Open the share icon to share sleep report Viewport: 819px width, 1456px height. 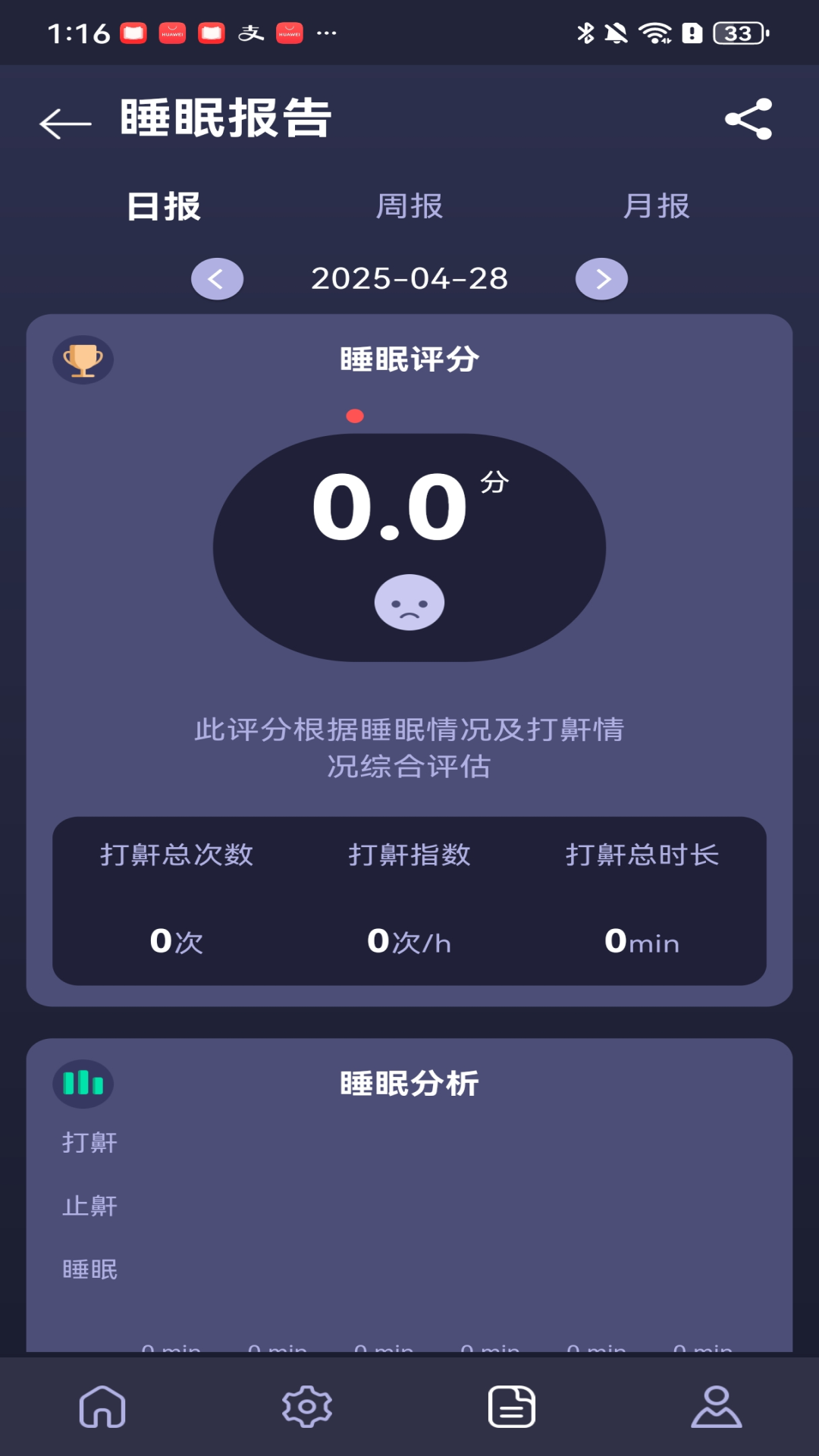(747, 120)
